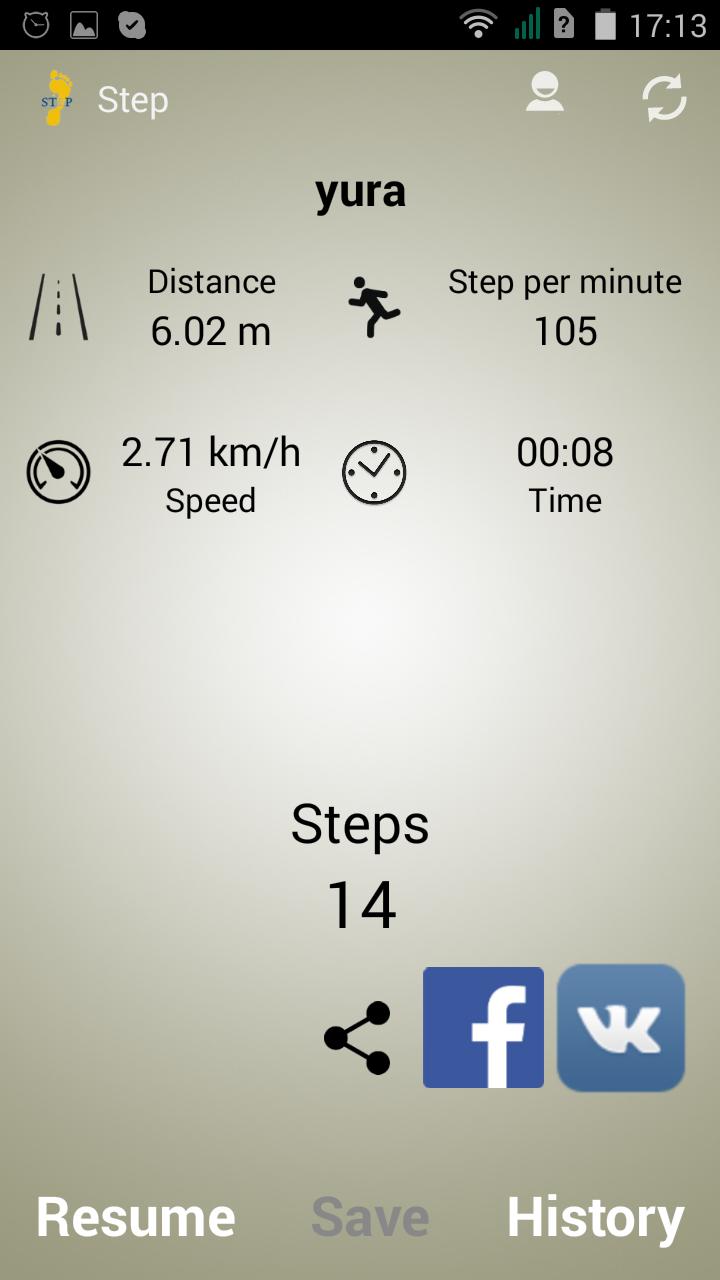The width and height of the screenshot is (720, 1280).
Task: Share your steps to VK
Action: point(621,1027)
